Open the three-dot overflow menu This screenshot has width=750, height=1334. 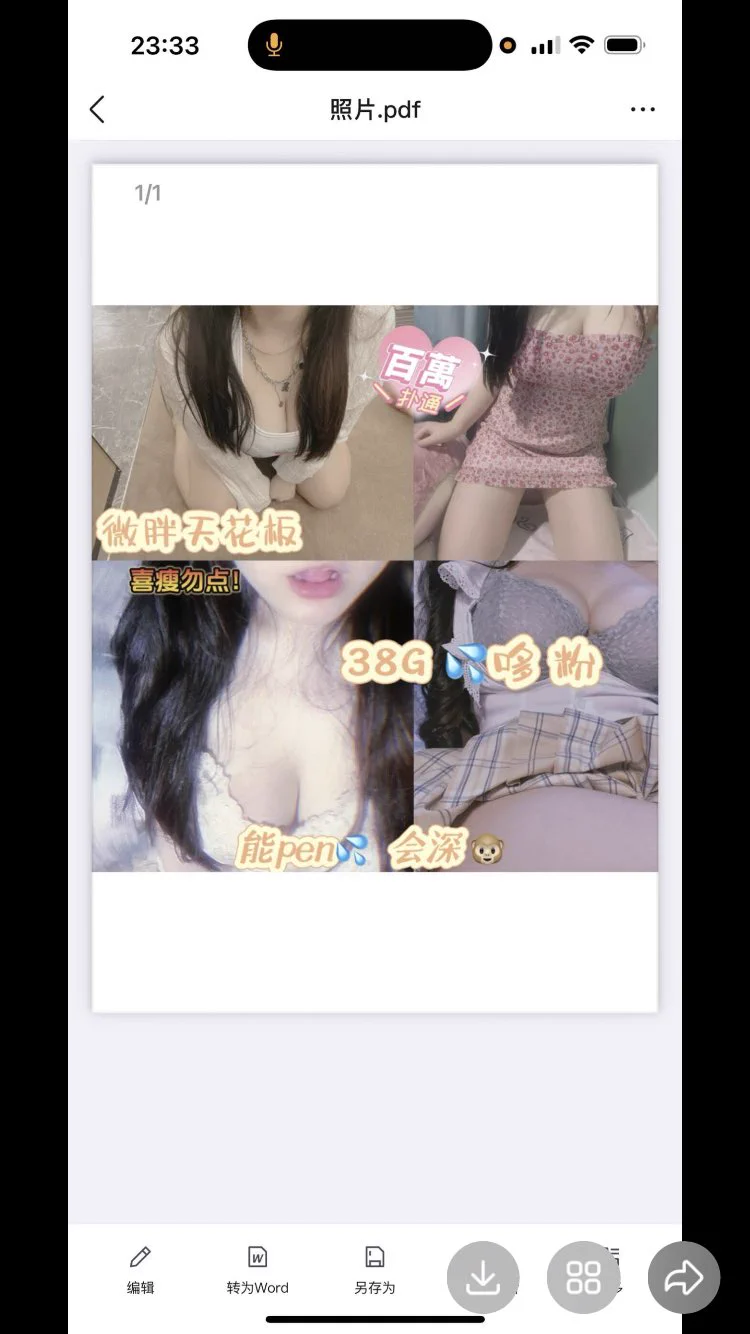(x=643, y=109)
